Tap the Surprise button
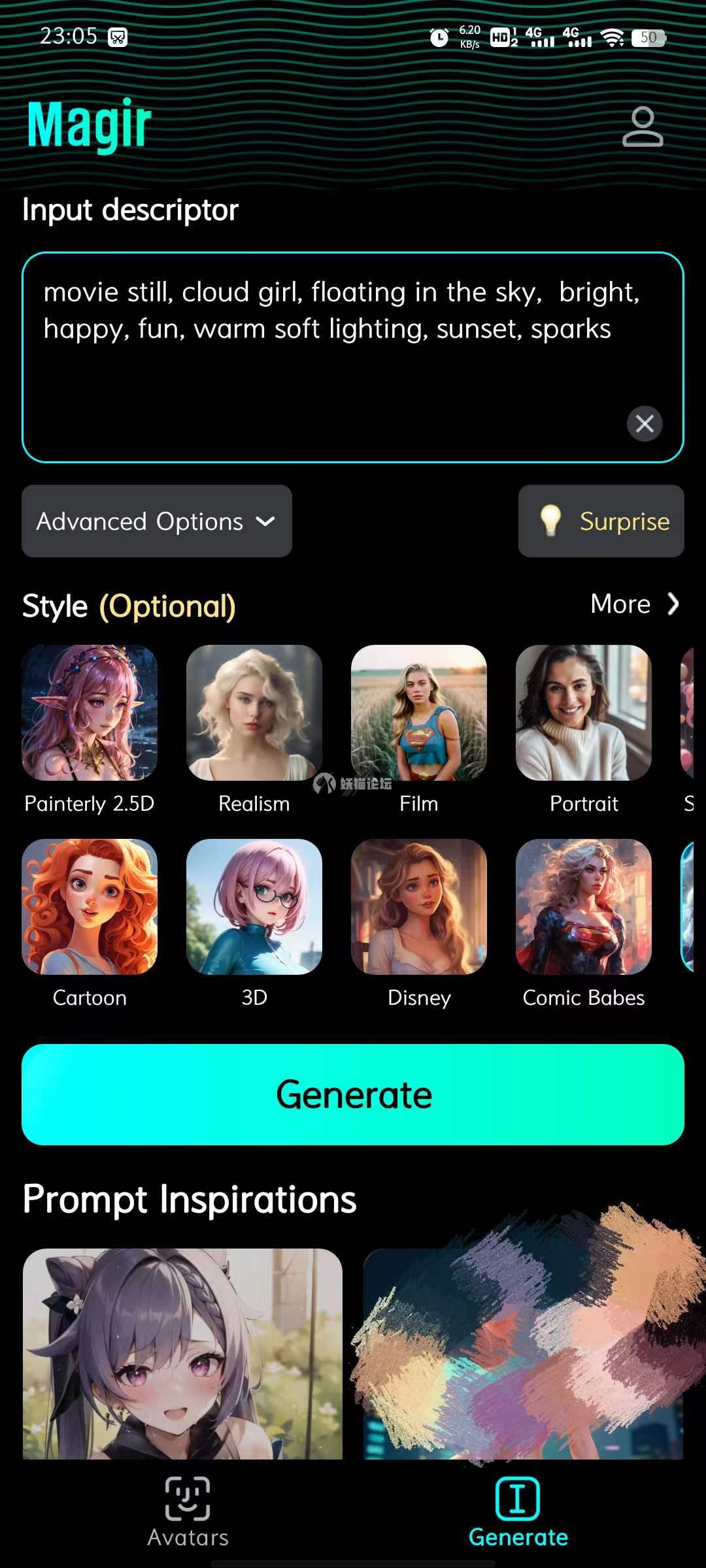The image size is (706, 1568). (x=601, y=521)
